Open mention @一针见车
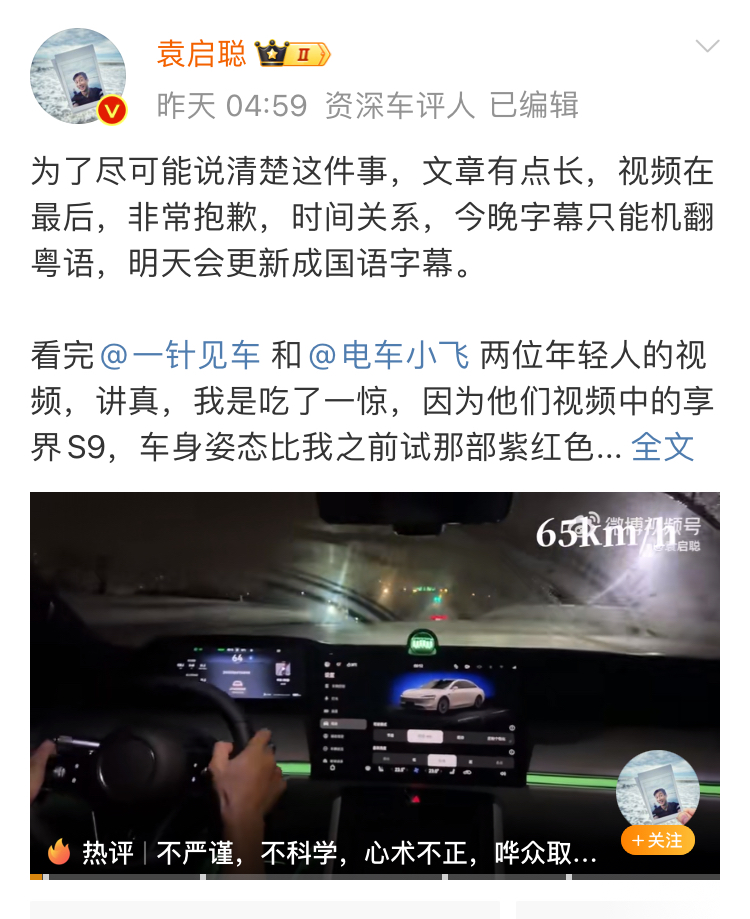Viewport: 750px width, 919px height. (180, 354)
